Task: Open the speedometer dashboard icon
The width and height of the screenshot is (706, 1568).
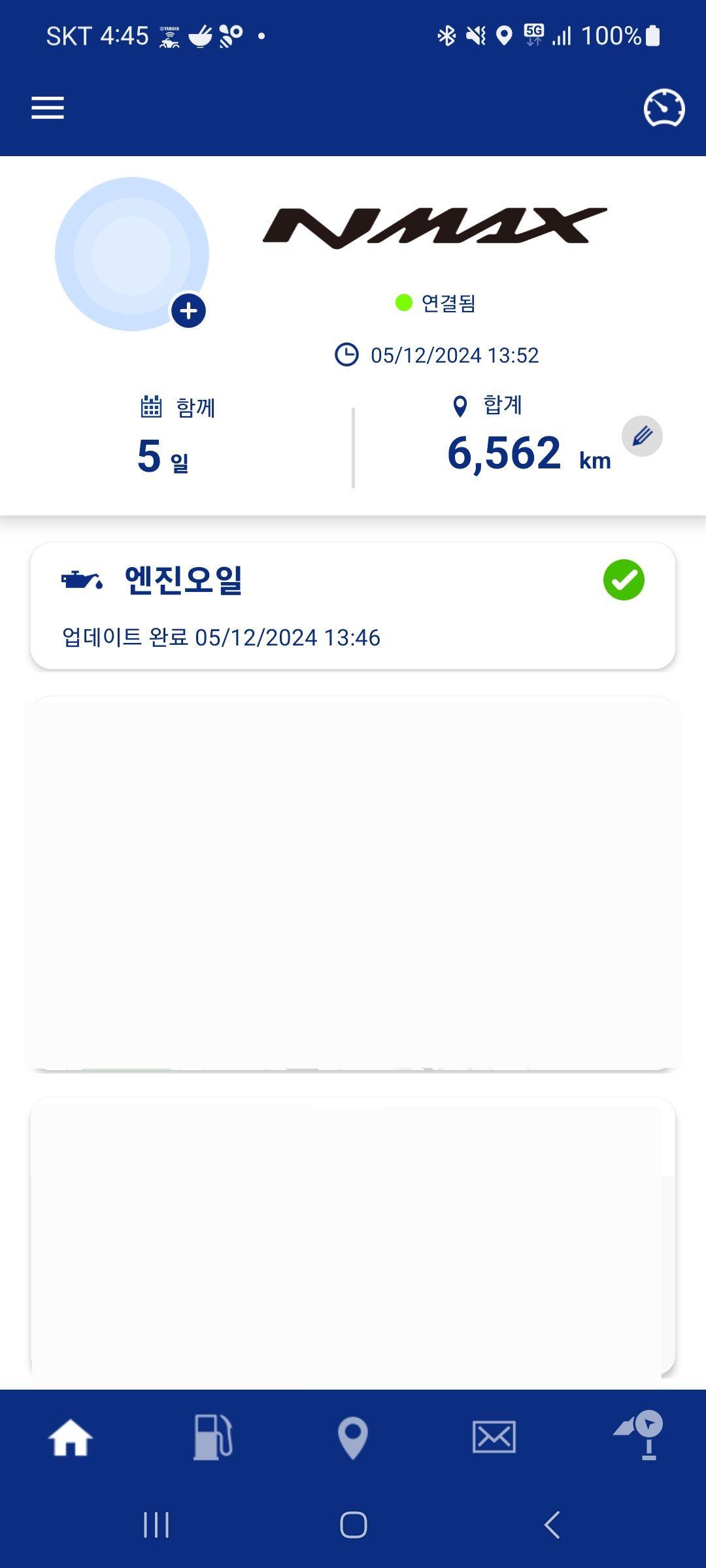Action: tap(664, 108)
